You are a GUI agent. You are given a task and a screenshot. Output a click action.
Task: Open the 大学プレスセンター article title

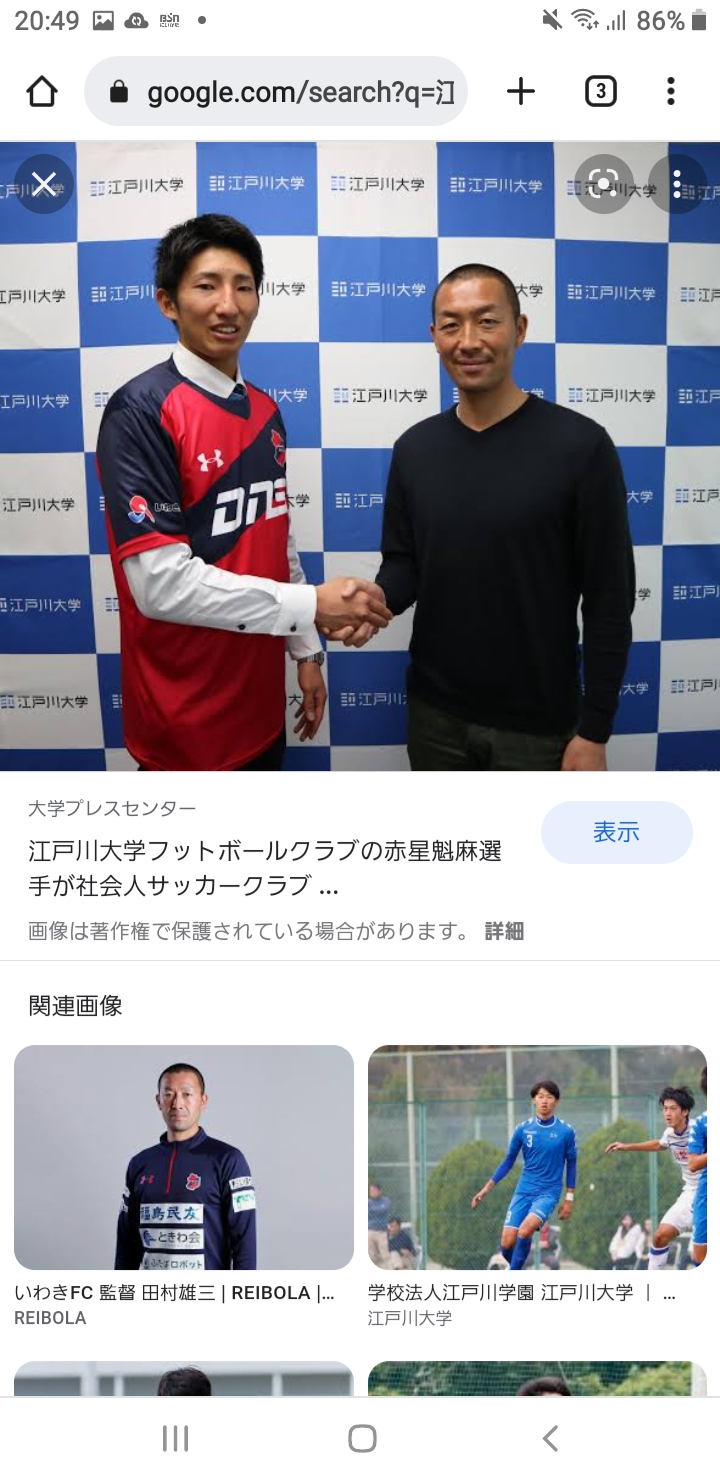[265, 868]
